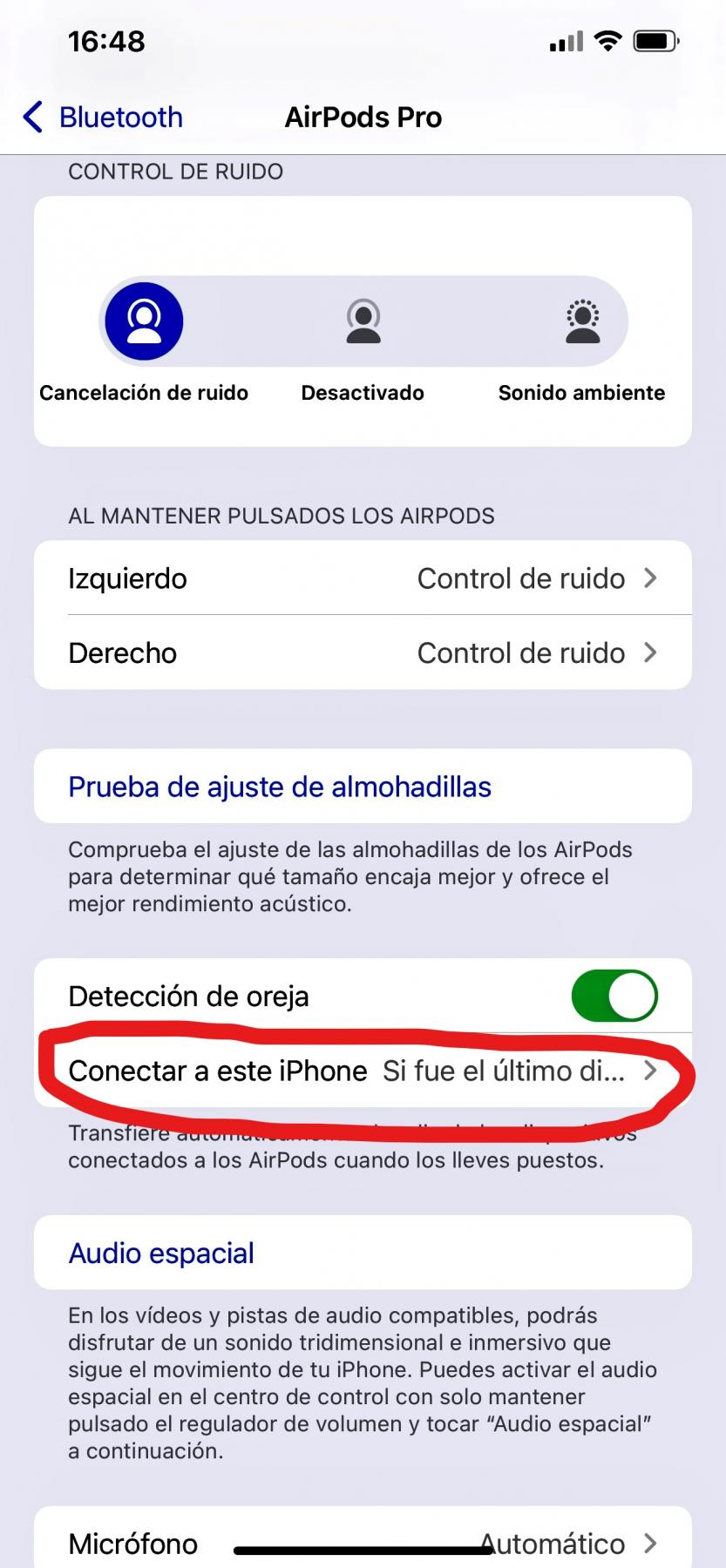This screenshot has width=726, height=1568.
Task: Open Conectar a este iPhone options
Action: click(363, 1071)
